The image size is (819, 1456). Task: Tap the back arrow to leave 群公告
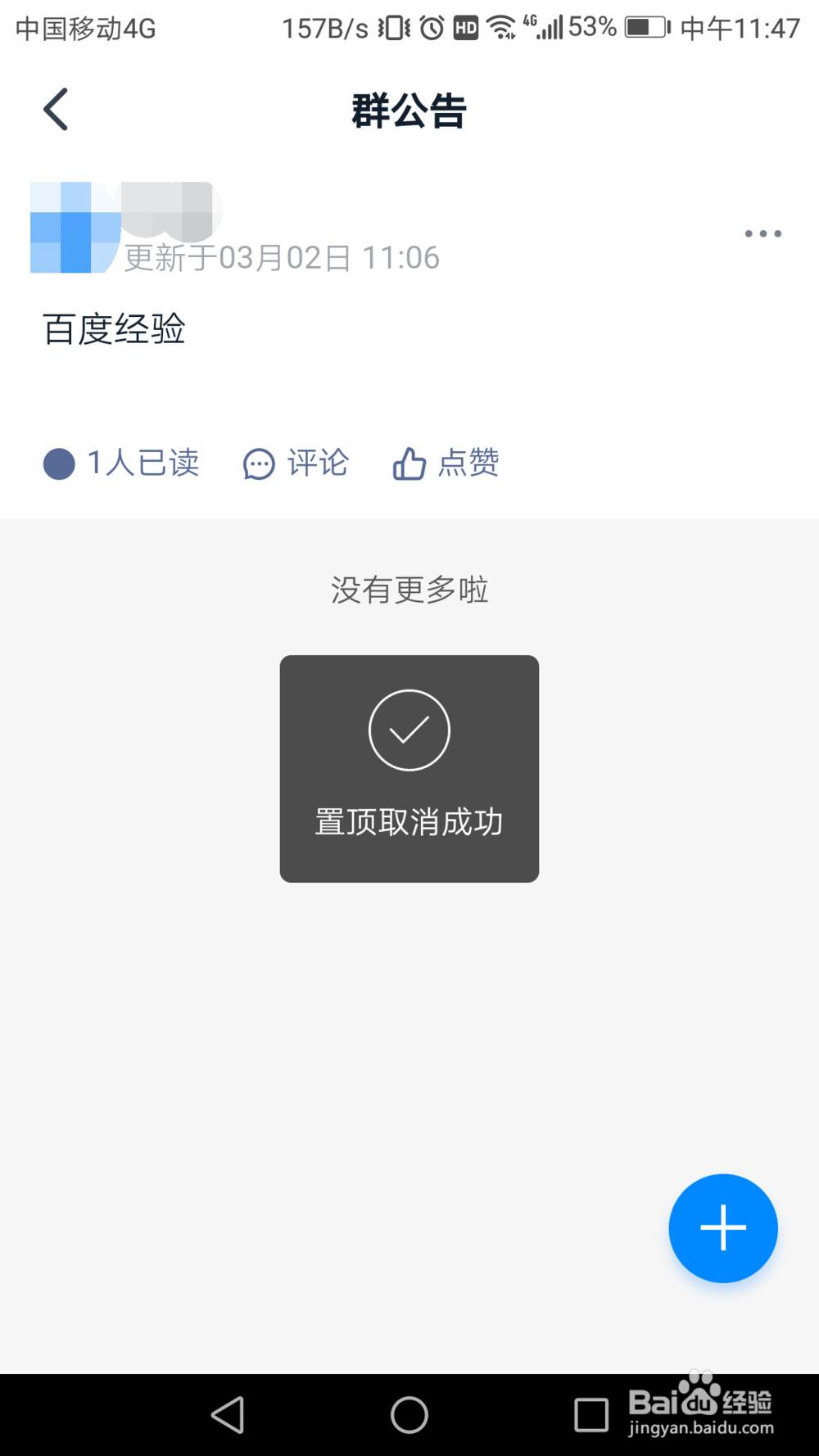55,107
